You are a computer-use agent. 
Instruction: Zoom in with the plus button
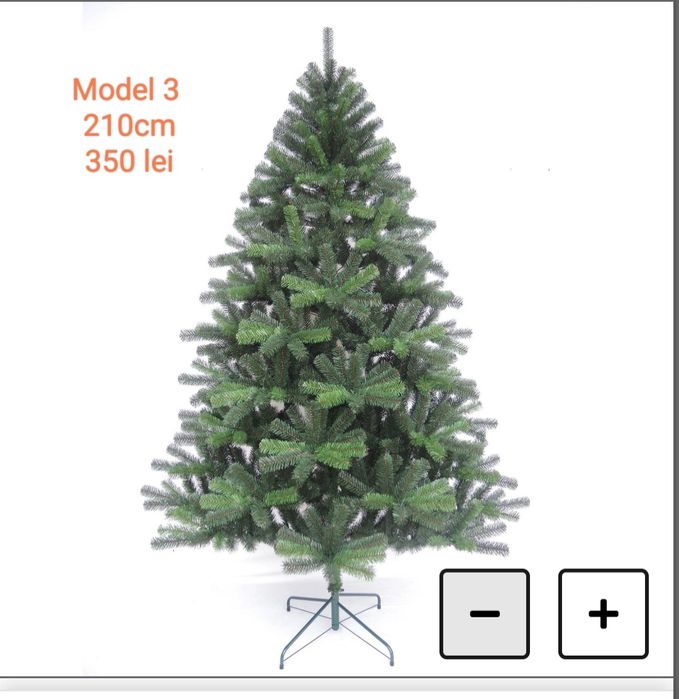point(603,613)
